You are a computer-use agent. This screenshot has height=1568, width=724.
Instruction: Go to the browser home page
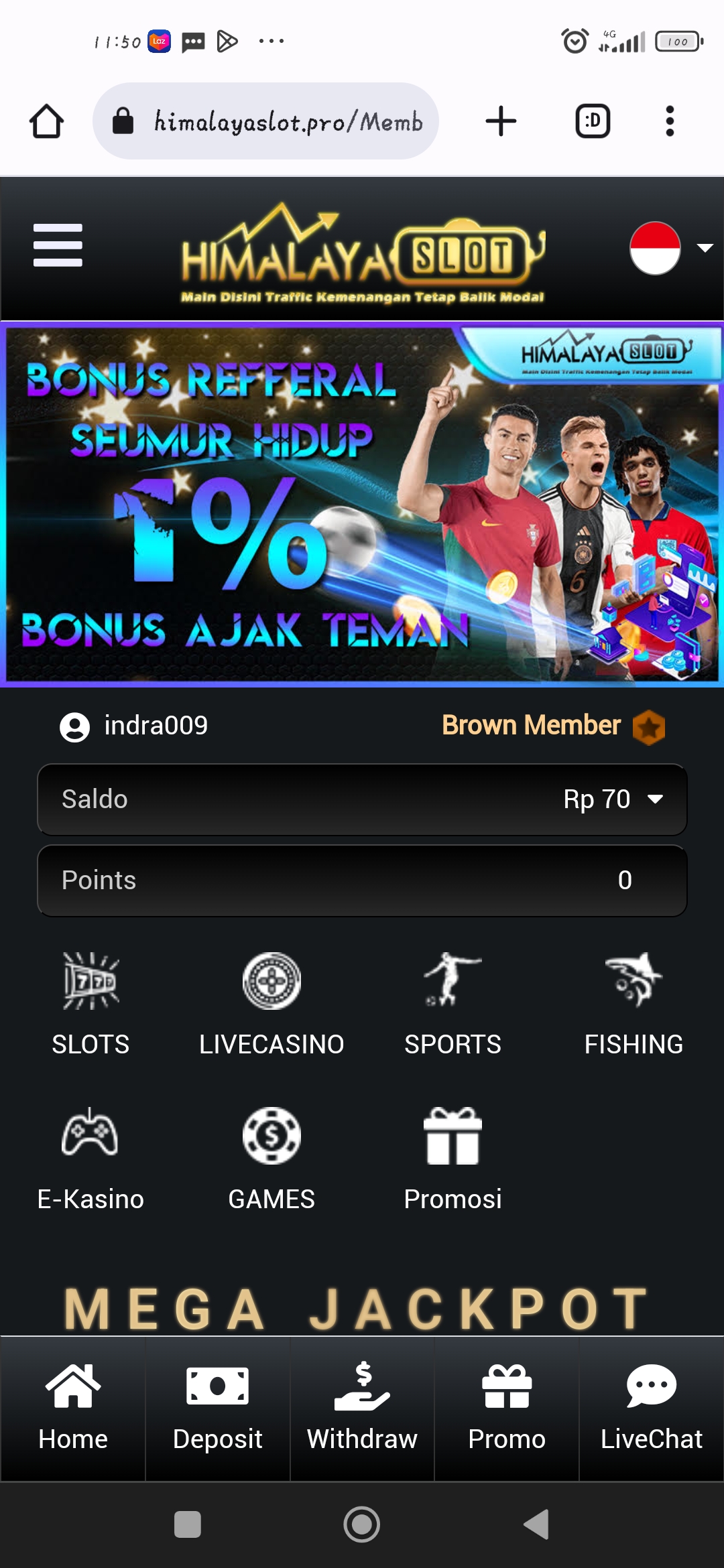click(46, 121)
